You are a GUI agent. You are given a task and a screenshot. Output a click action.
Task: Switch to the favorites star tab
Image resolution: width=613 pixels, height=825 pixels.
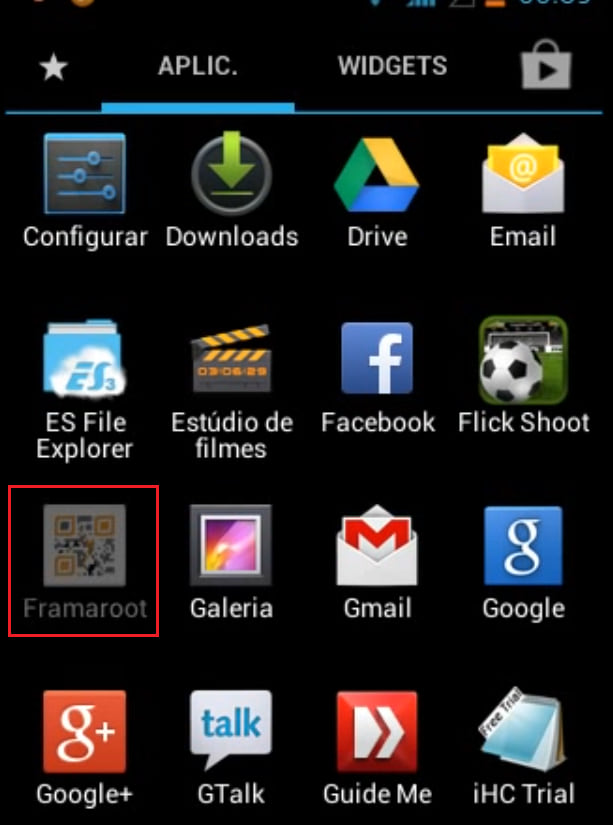(x=52, y=67)
